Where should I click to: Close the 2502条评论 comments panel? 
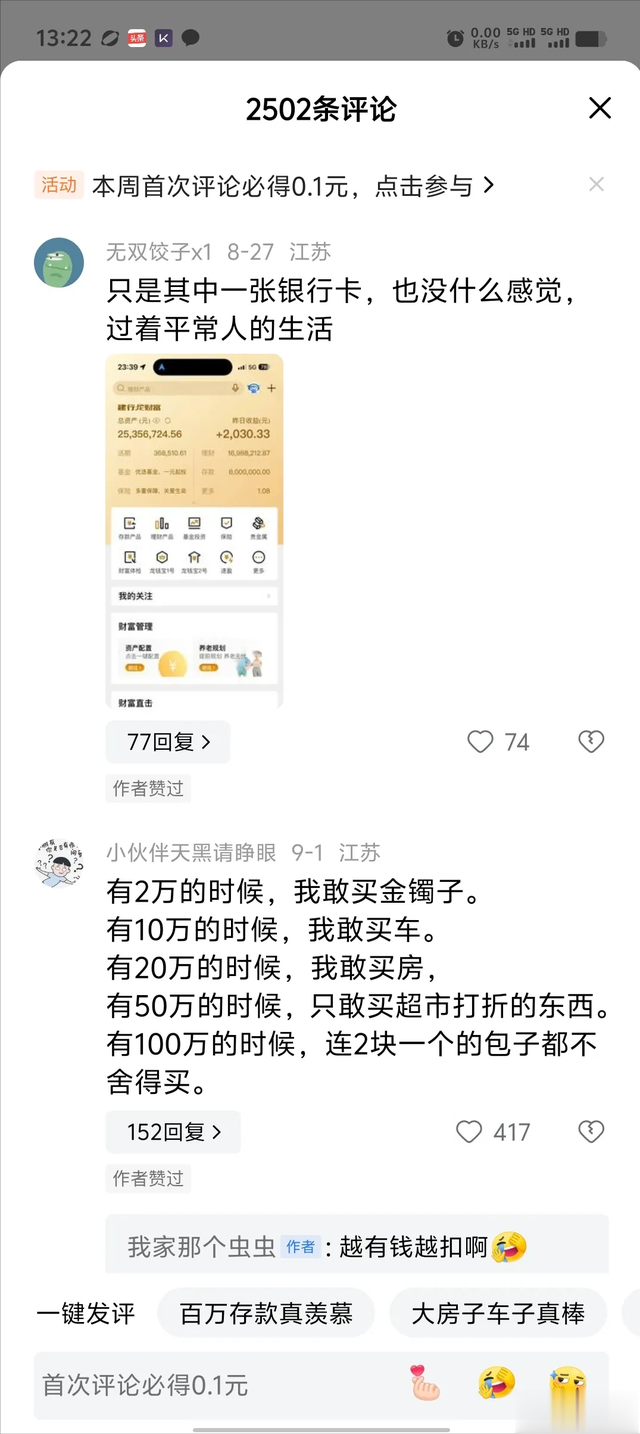(599, 108)
